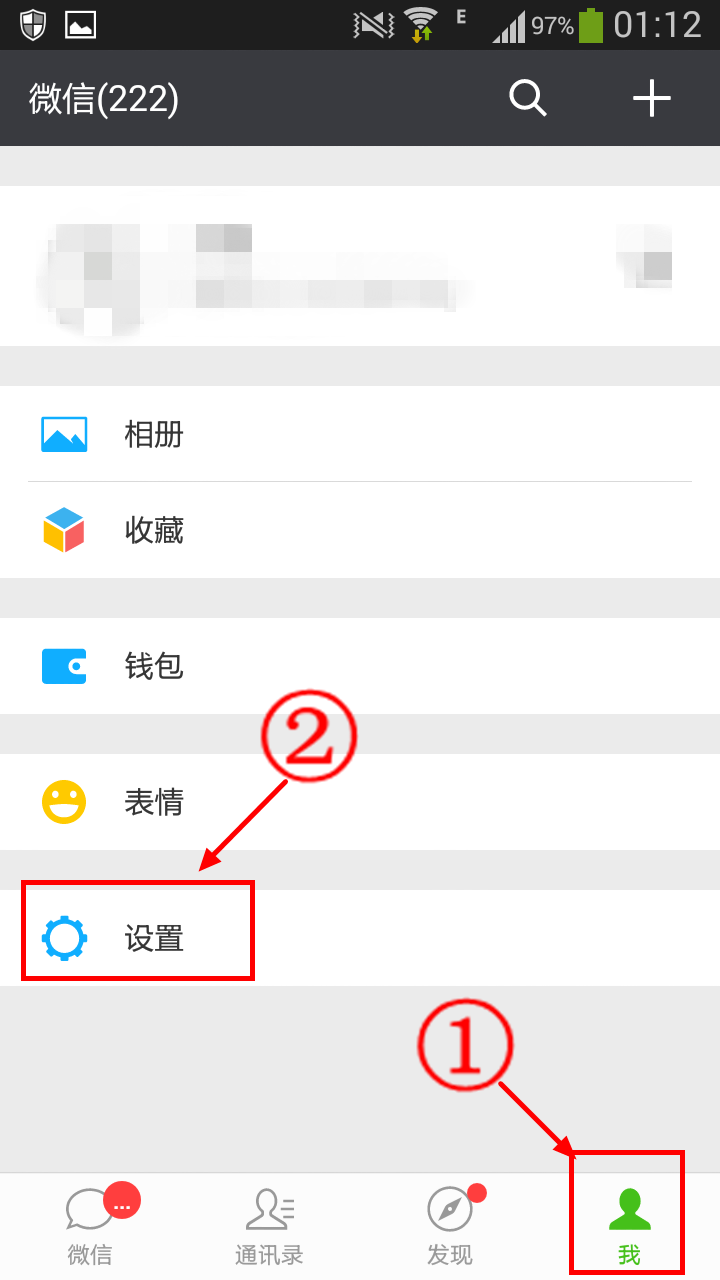720x1280 pixels.
Task: Tap the plus icon in header
Action: click(x=651, y=98)
